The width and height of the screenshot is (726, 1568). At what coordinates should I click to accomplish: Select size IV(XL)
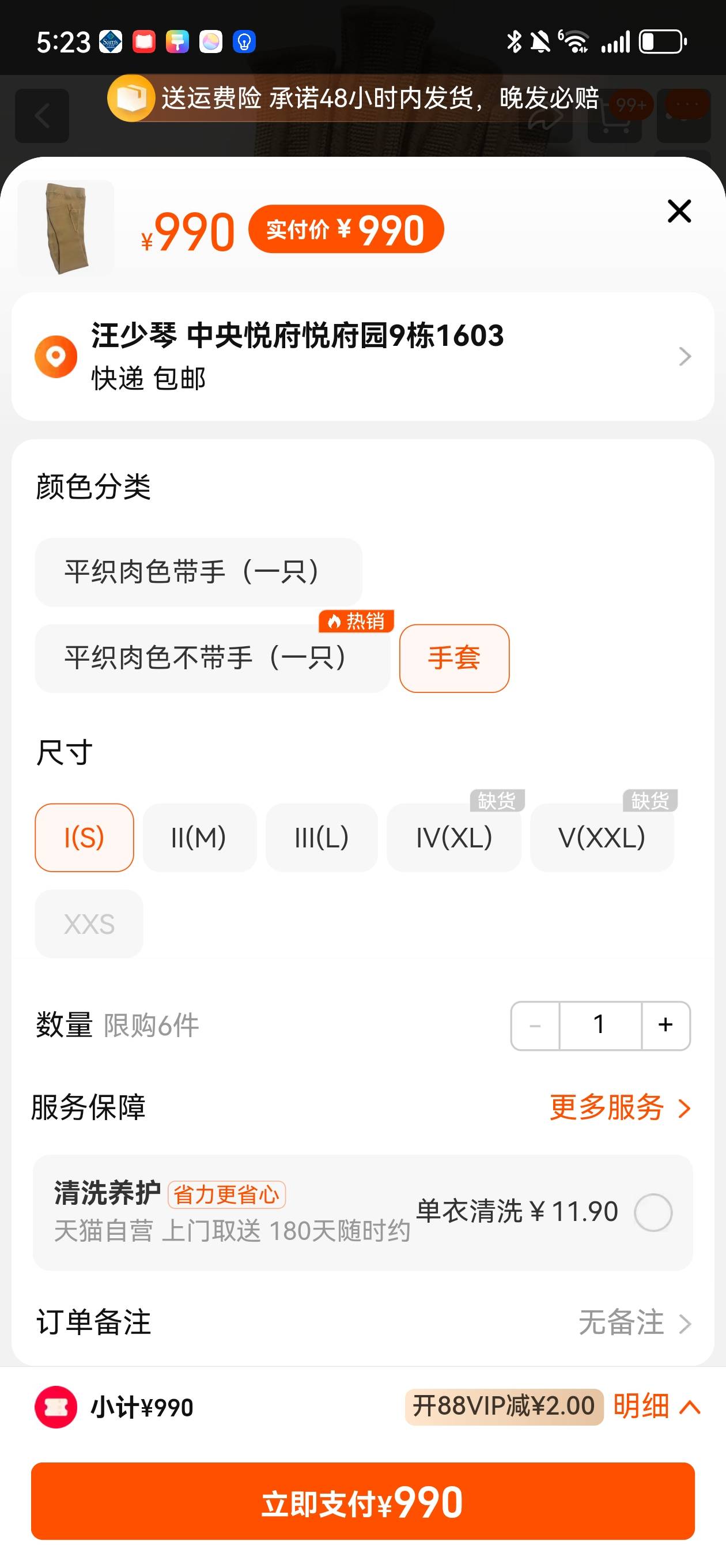coord(453,838)
